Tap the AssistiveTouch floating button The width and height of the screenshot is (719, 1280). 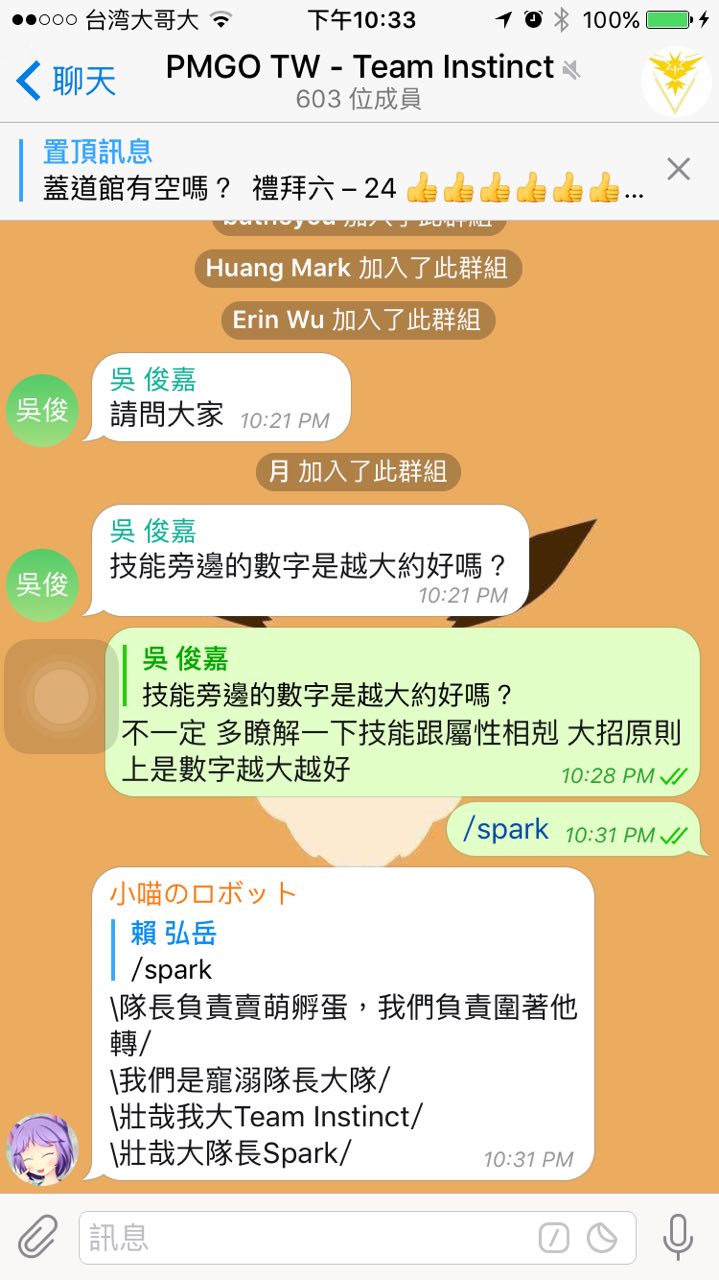[62, 696]
